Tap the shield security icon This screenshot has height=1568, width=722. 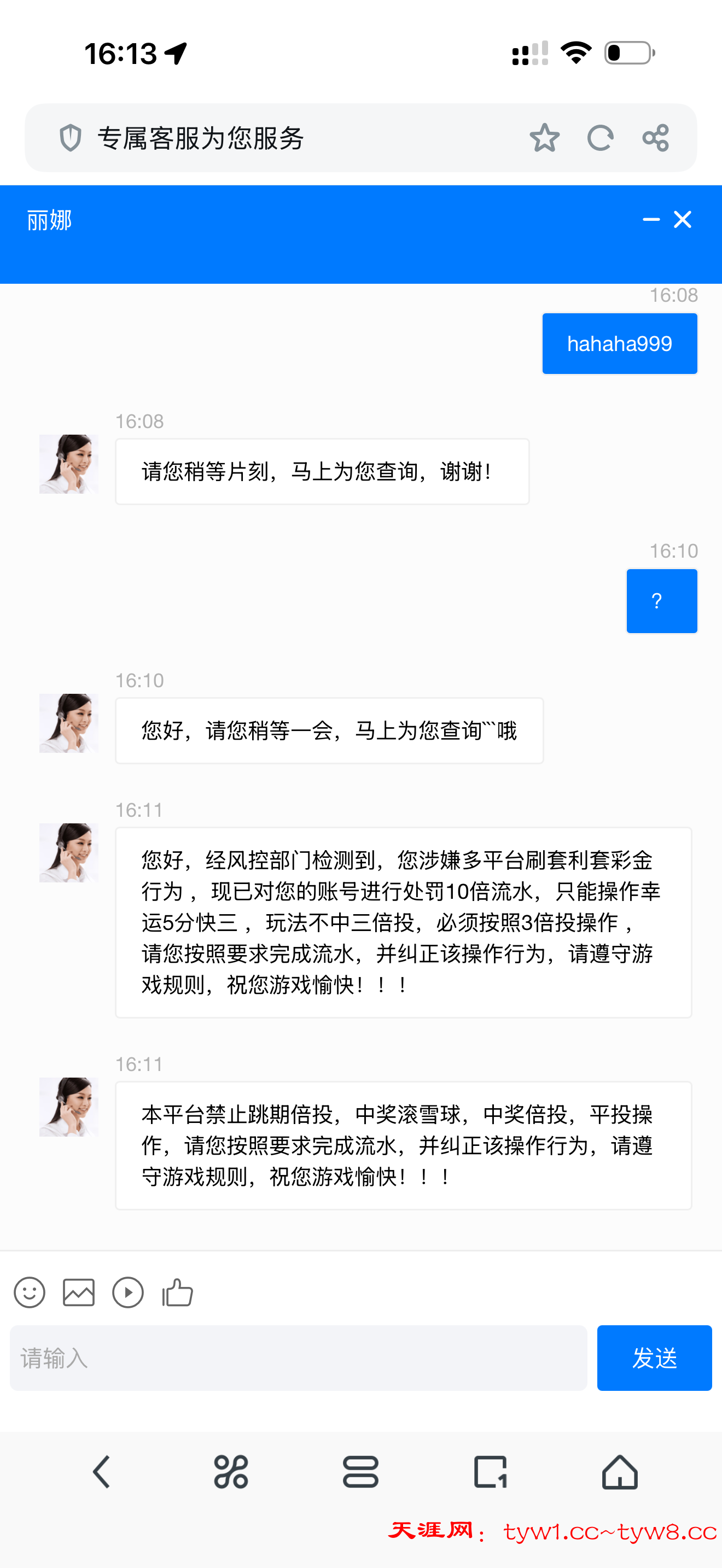coord(70,138)
